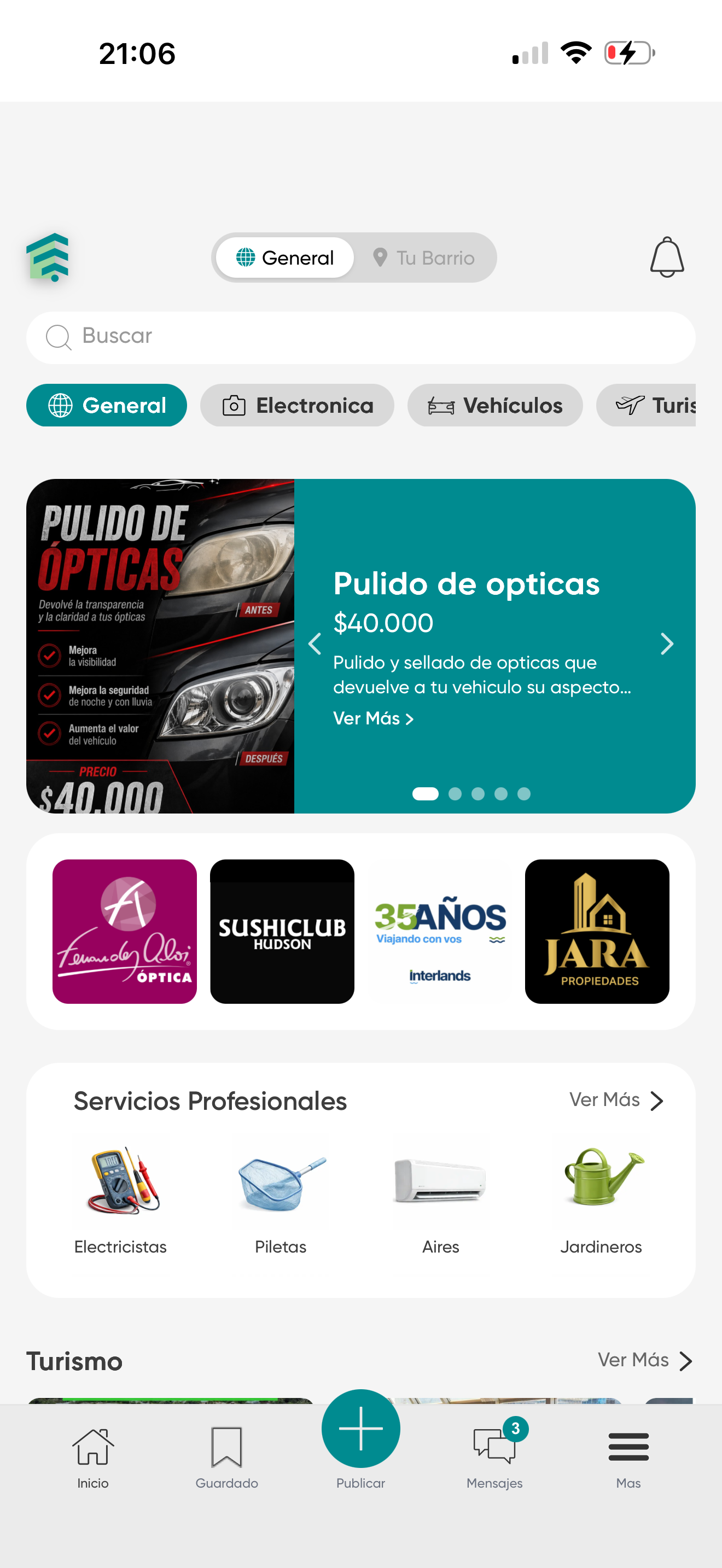Open the Sushiclub Hudson tile
Image resolution: width=722 pixels, height=1568 pixels.
pyautogui.click(x=282, y=931)
